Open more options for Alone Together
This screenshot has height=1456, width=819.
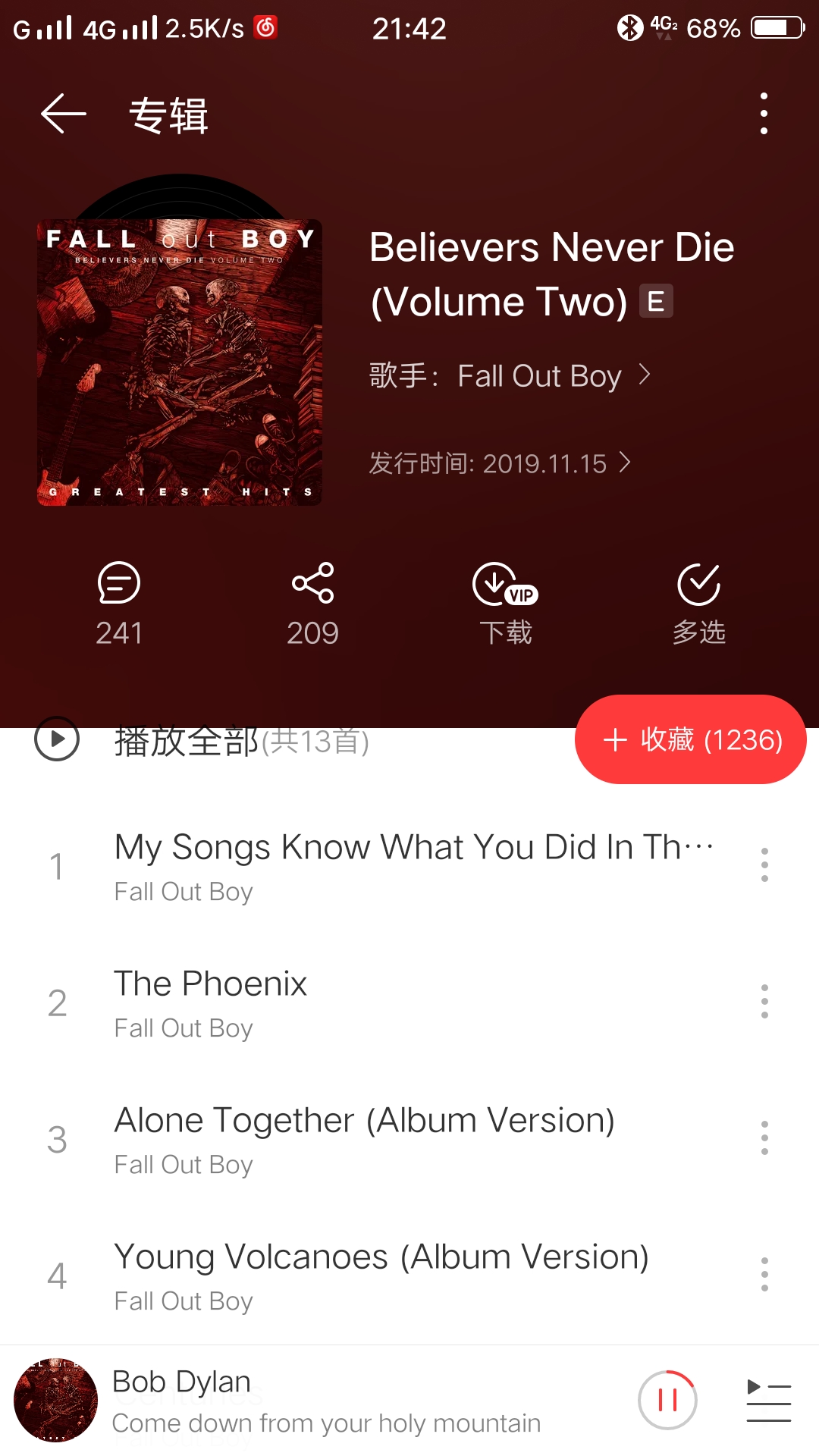pyautogui.click(x=764, y=1138)
